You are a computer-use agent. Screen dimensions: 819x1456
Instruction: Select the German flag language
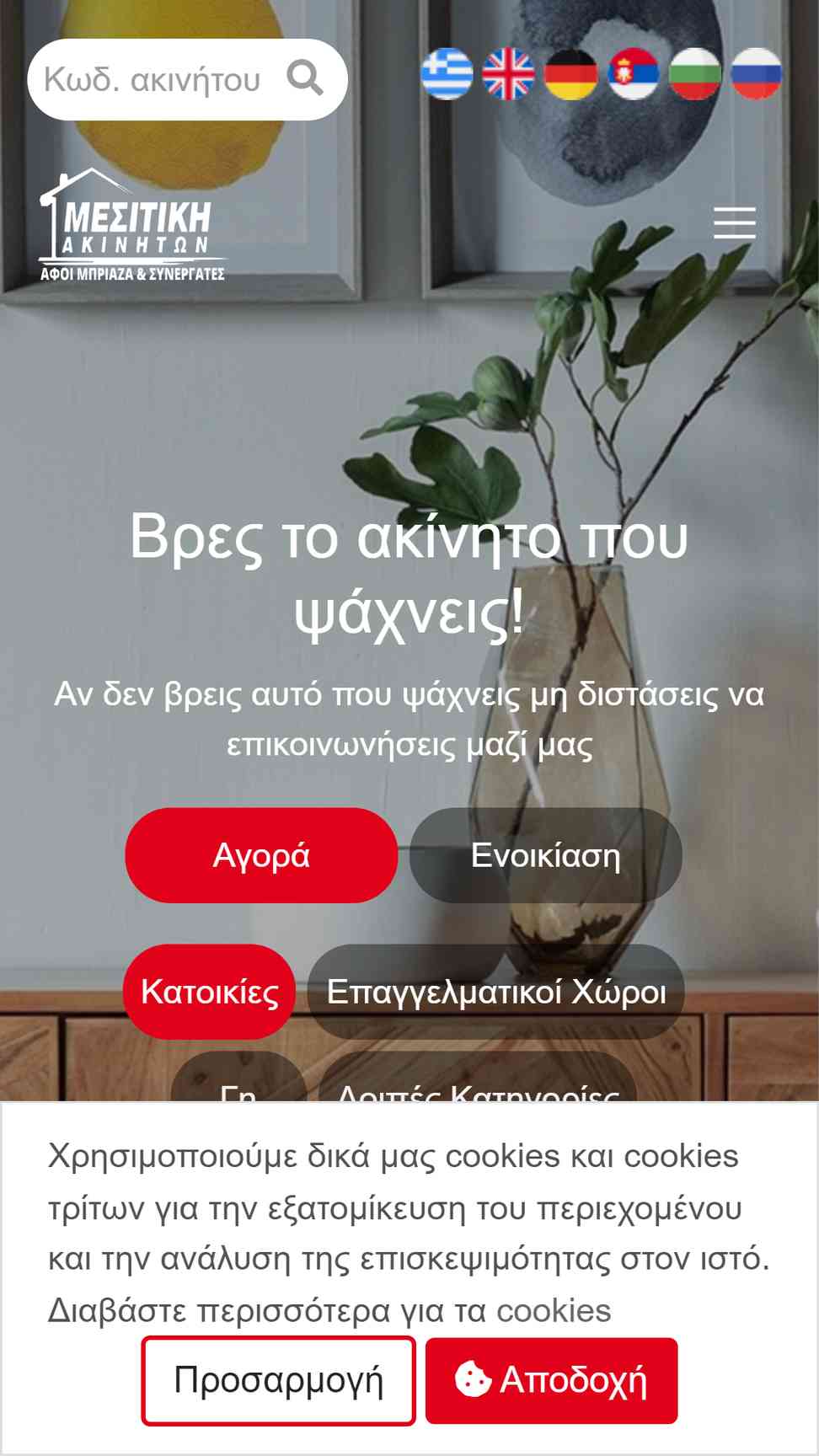[x=571, y=74]
